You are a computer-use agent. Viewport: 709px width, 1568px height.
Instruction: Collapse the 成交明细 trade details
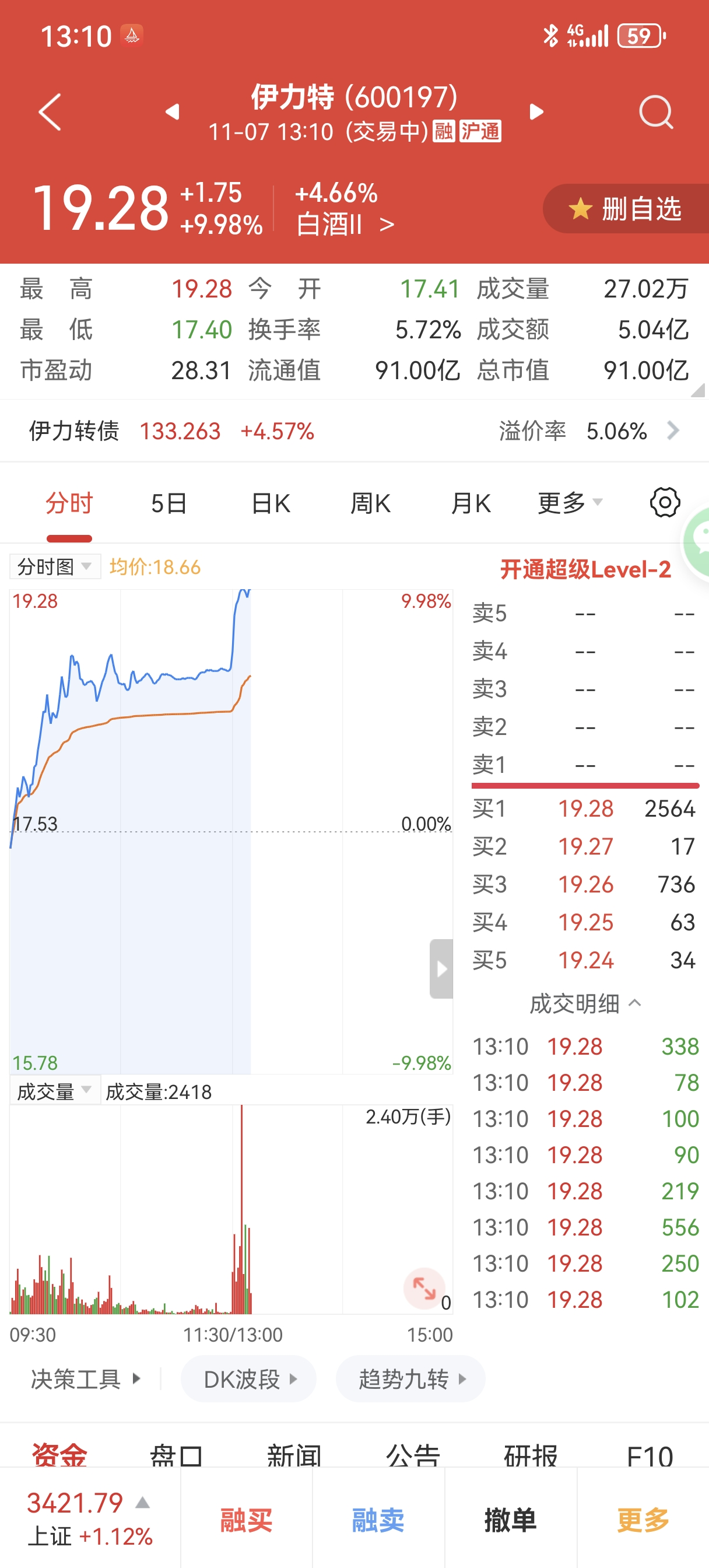(x=585, y=1003)
